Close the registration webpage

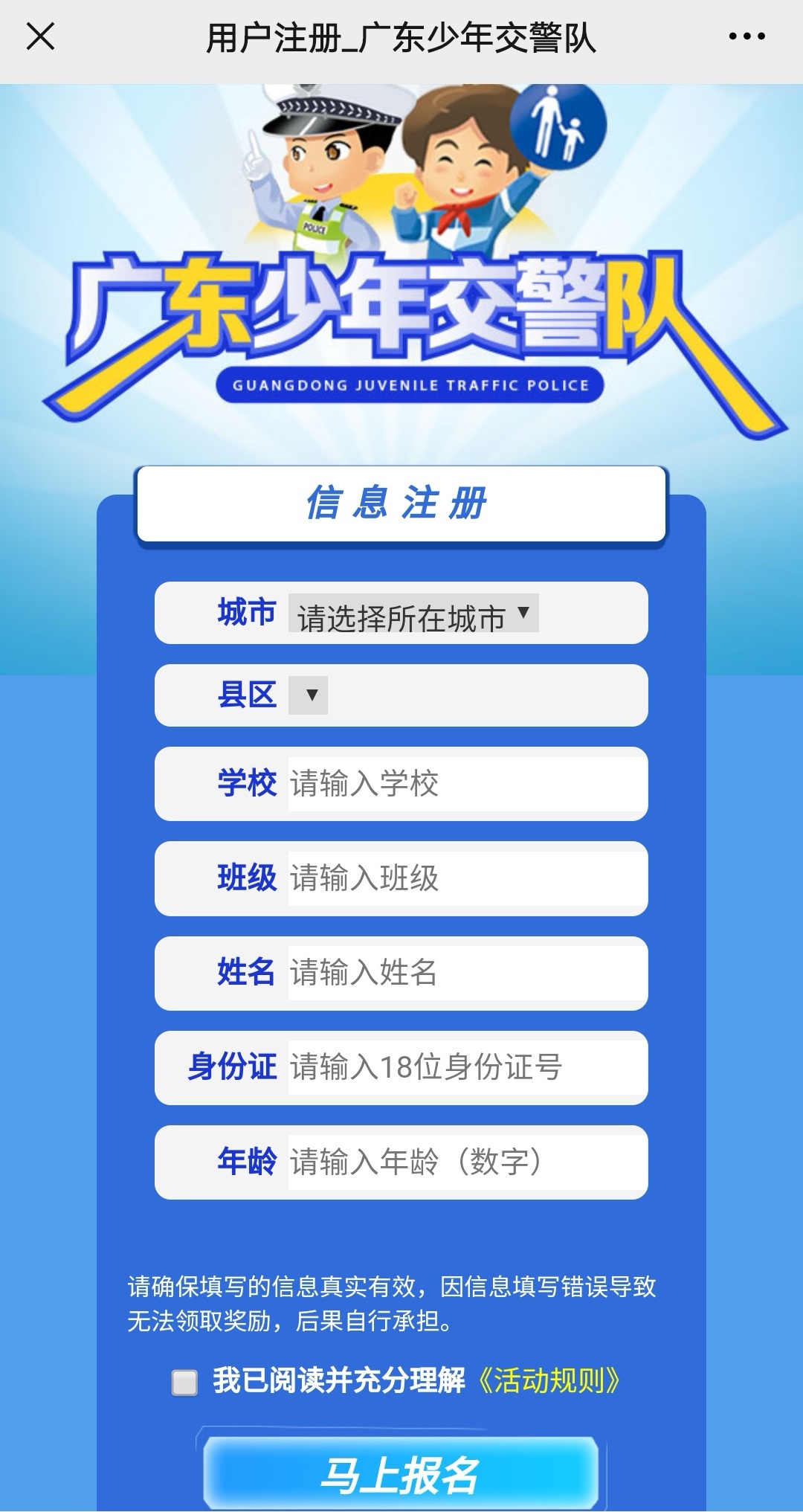point(40,36)
